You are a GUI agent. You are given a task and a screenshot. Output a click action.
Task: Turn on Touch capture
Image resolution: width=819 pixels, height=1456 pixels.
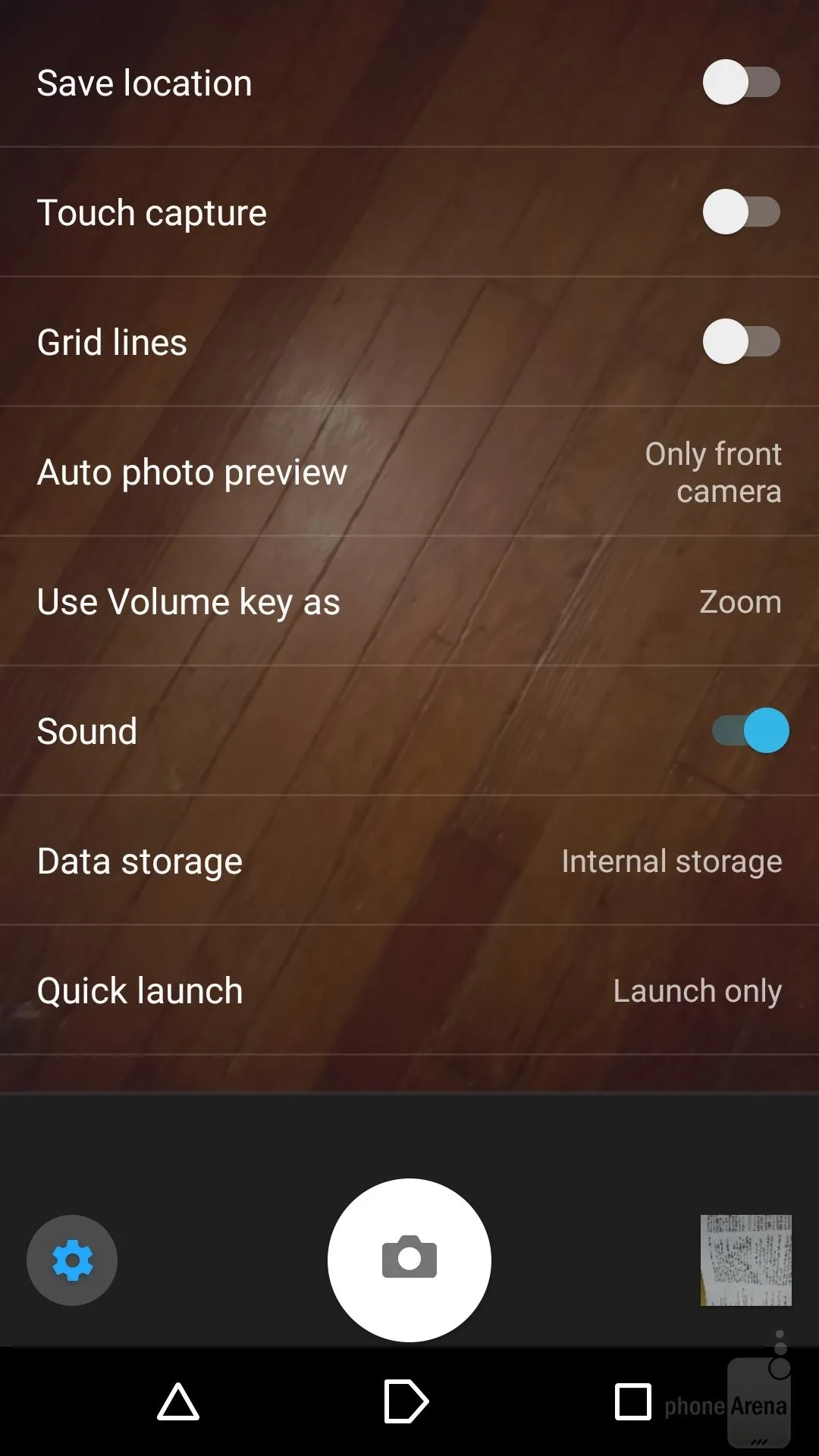[x=741, y=212]
